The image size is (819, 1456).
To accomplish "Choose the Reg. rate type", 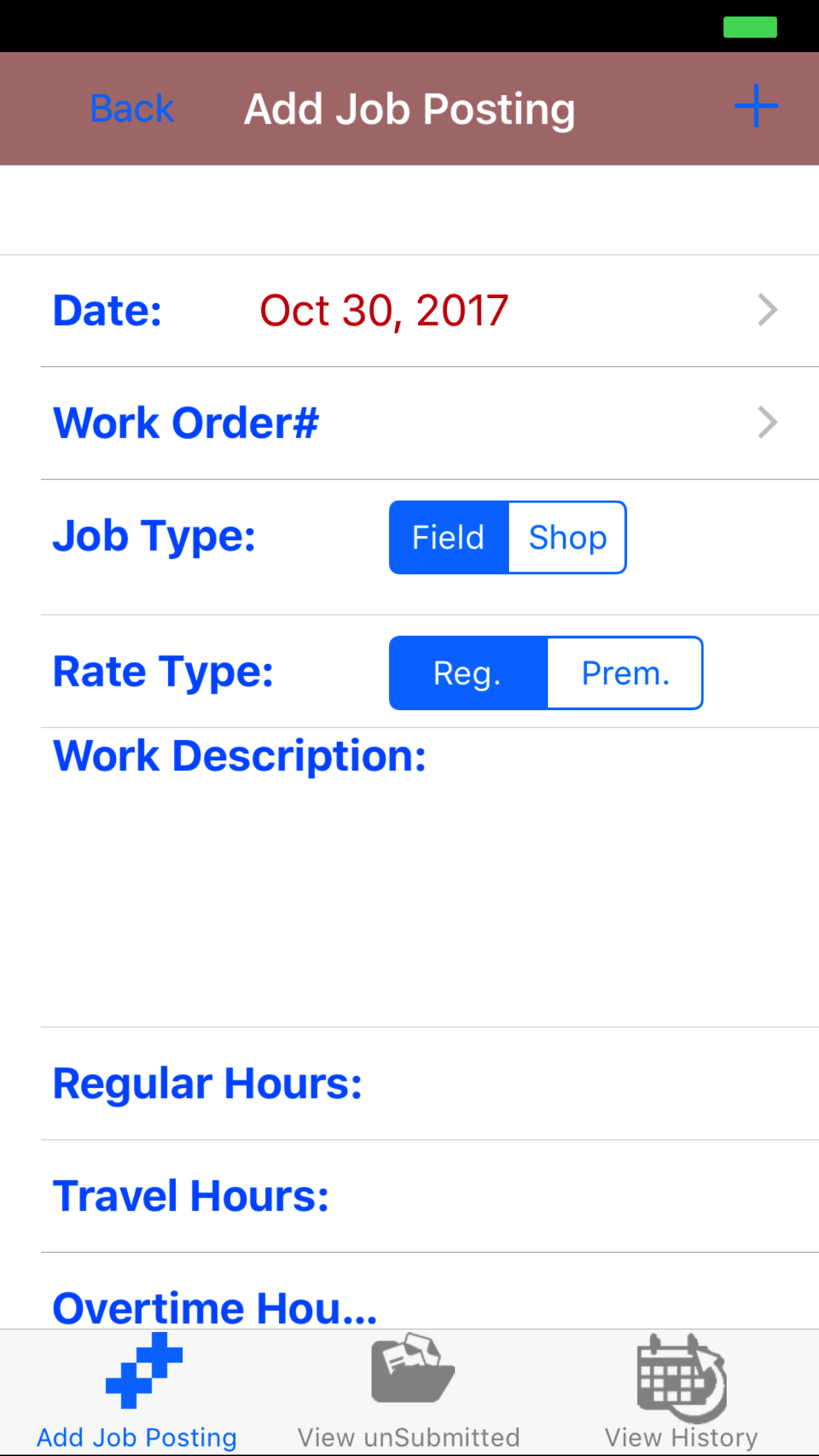I will click(468, 673).
